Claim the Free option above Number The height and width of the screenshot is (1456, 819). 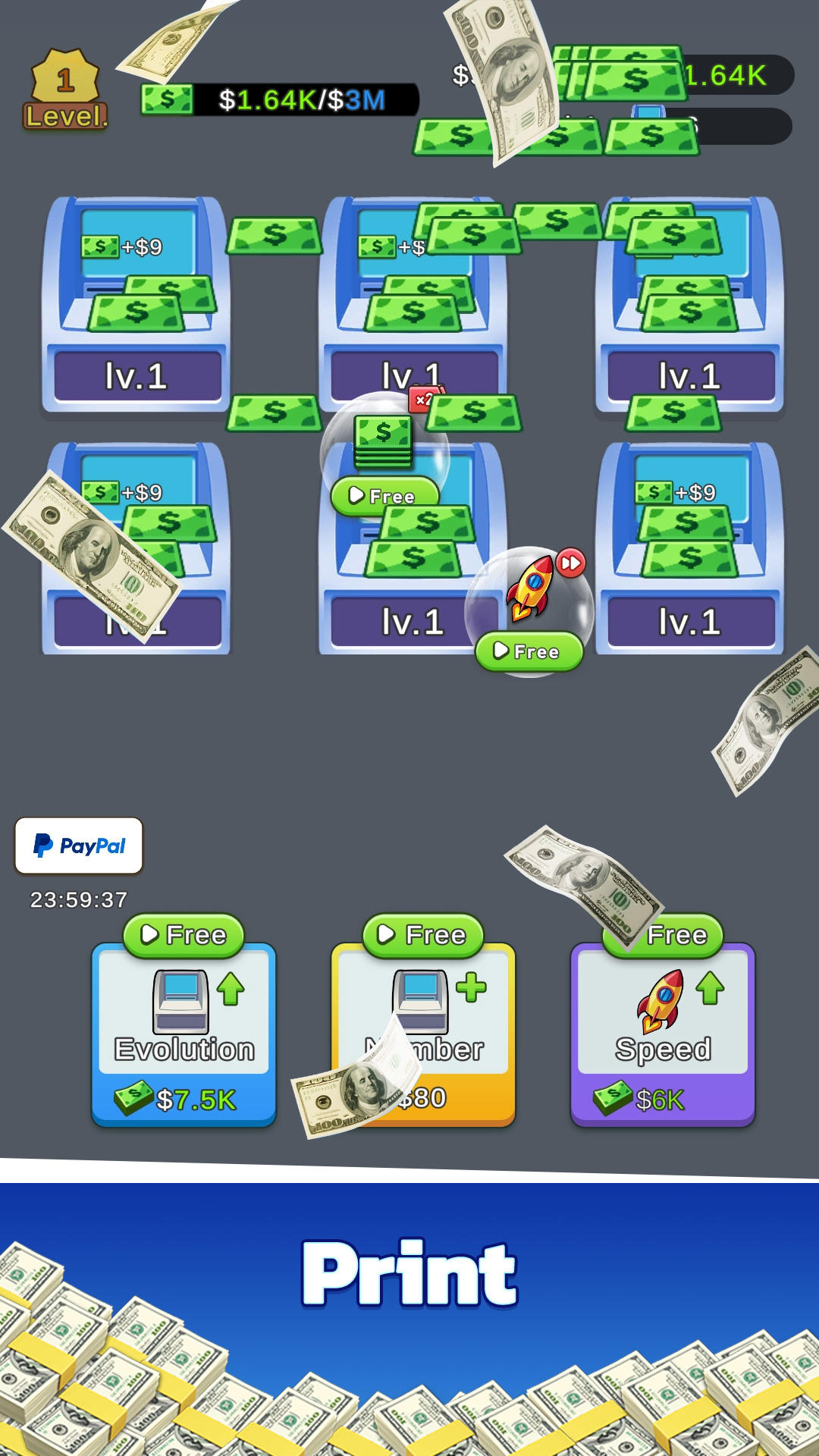pos(423,935)
